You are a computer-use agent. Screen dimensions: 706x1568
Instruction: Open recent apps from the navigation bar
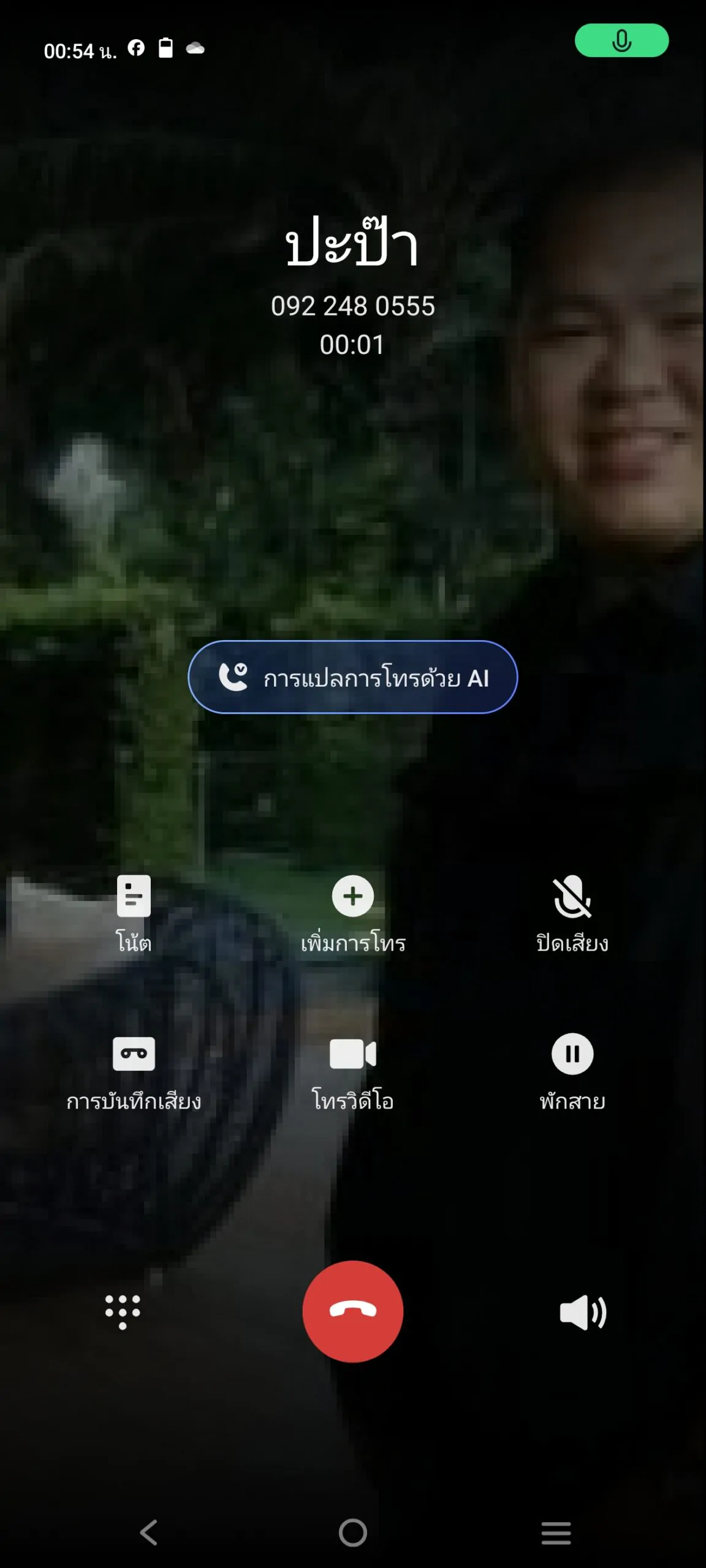pyautogui.click(x=556, y=1532)
